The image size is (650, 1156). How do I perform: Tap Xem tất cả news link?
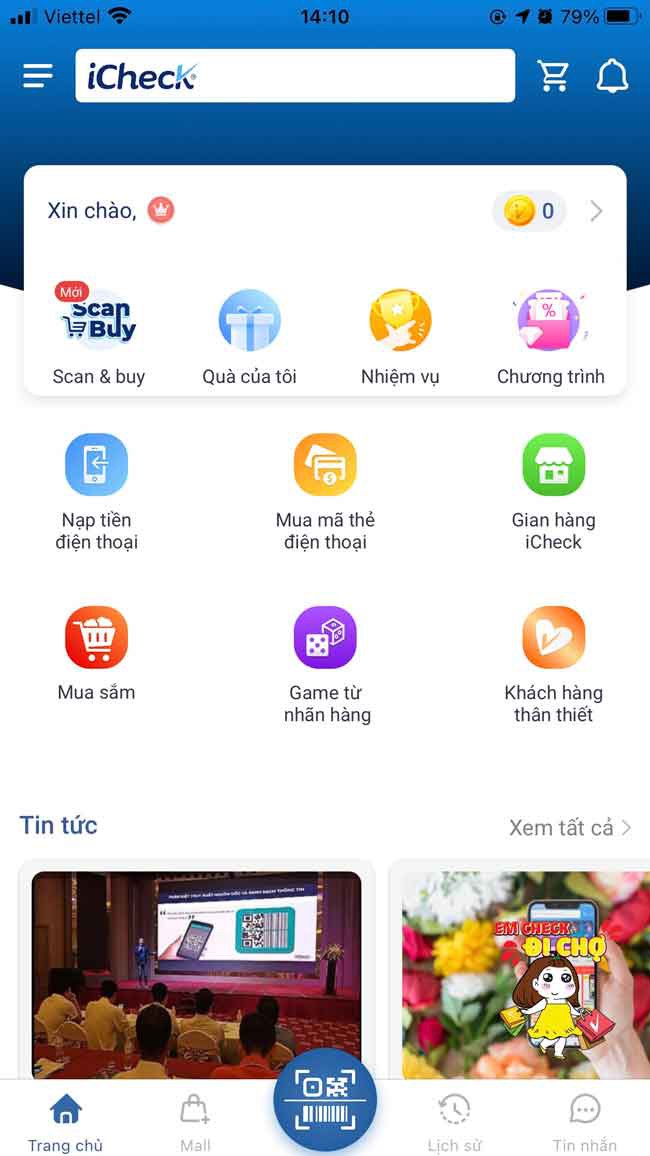[569, 827]
